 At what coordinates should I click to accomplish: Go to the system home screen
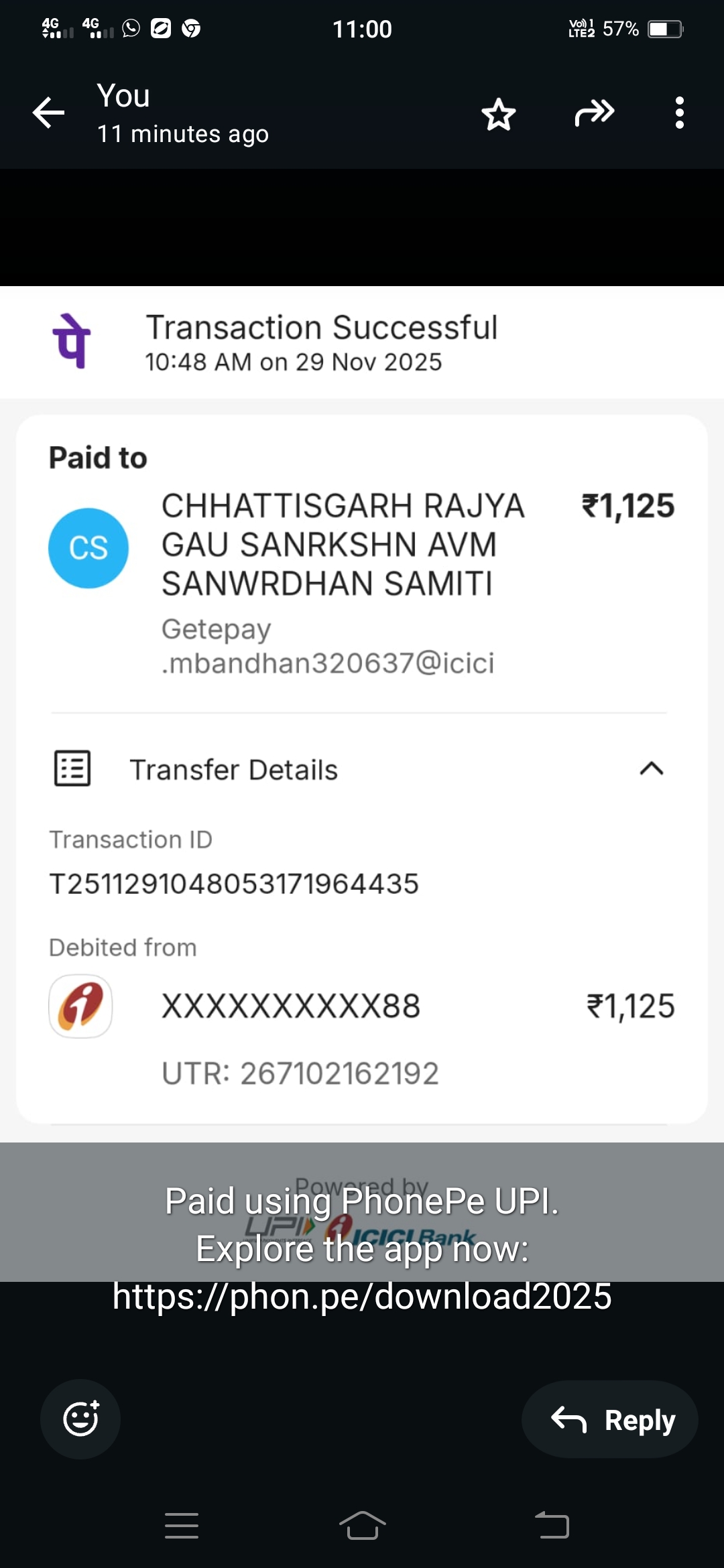(362, 1526)
